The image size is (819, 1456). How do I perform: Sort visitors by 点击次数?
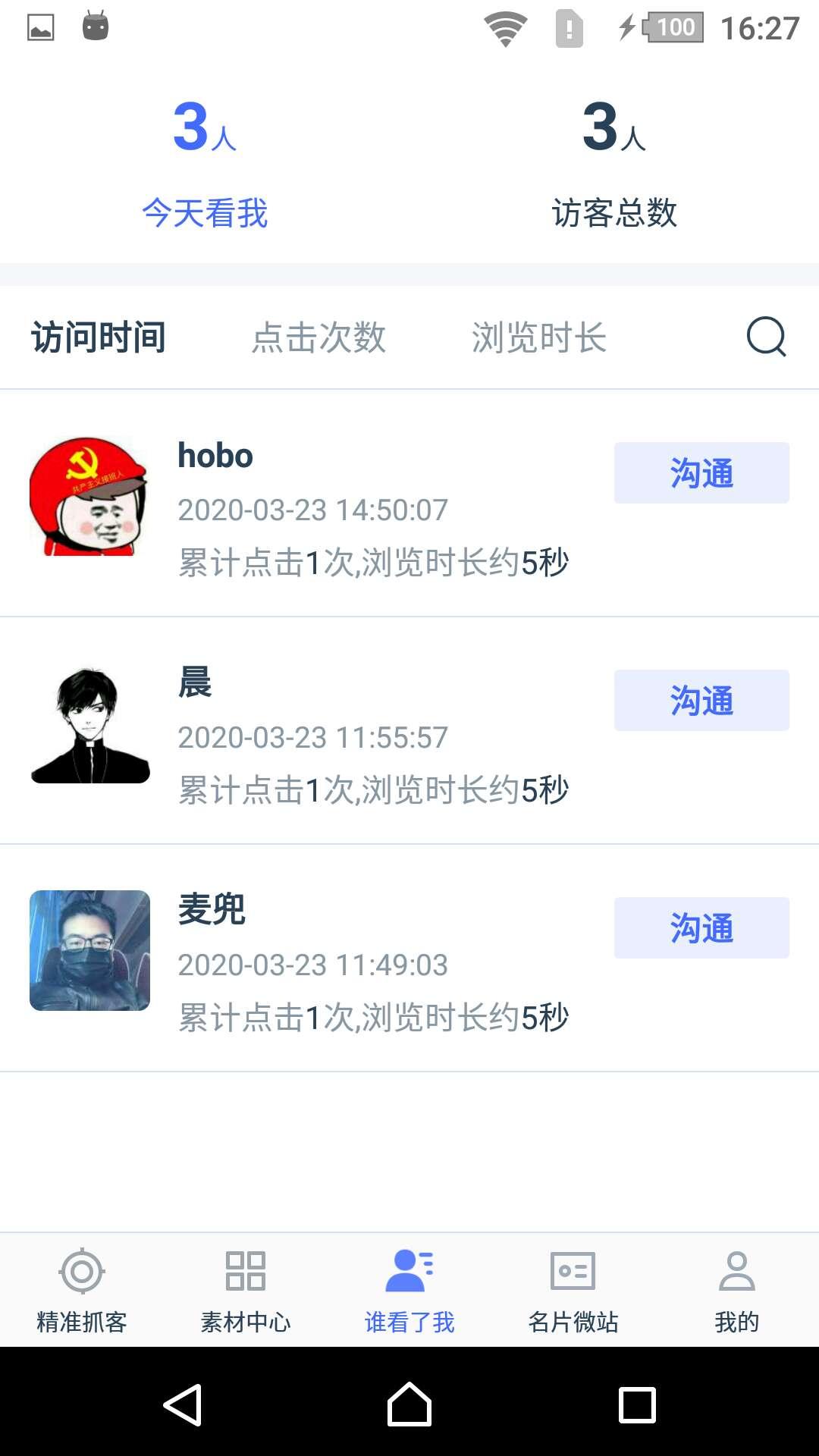(x=318, y=337)
